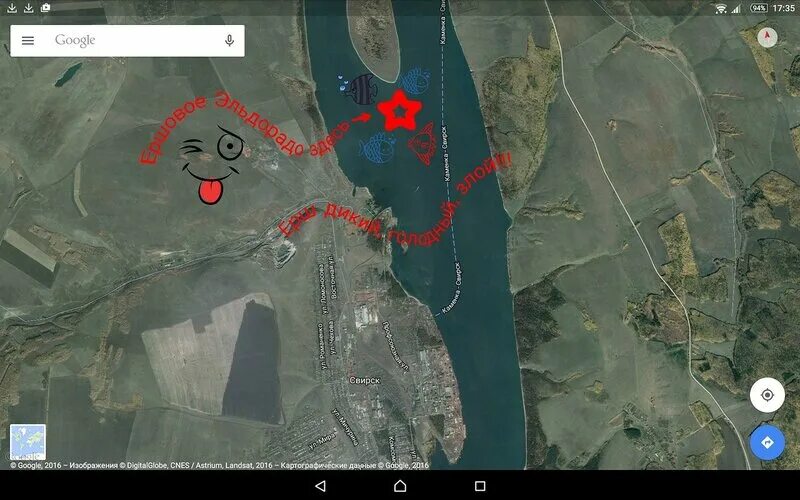Tap the compass to reset orientation
This screenshot has height=500, width=800.
767,38
